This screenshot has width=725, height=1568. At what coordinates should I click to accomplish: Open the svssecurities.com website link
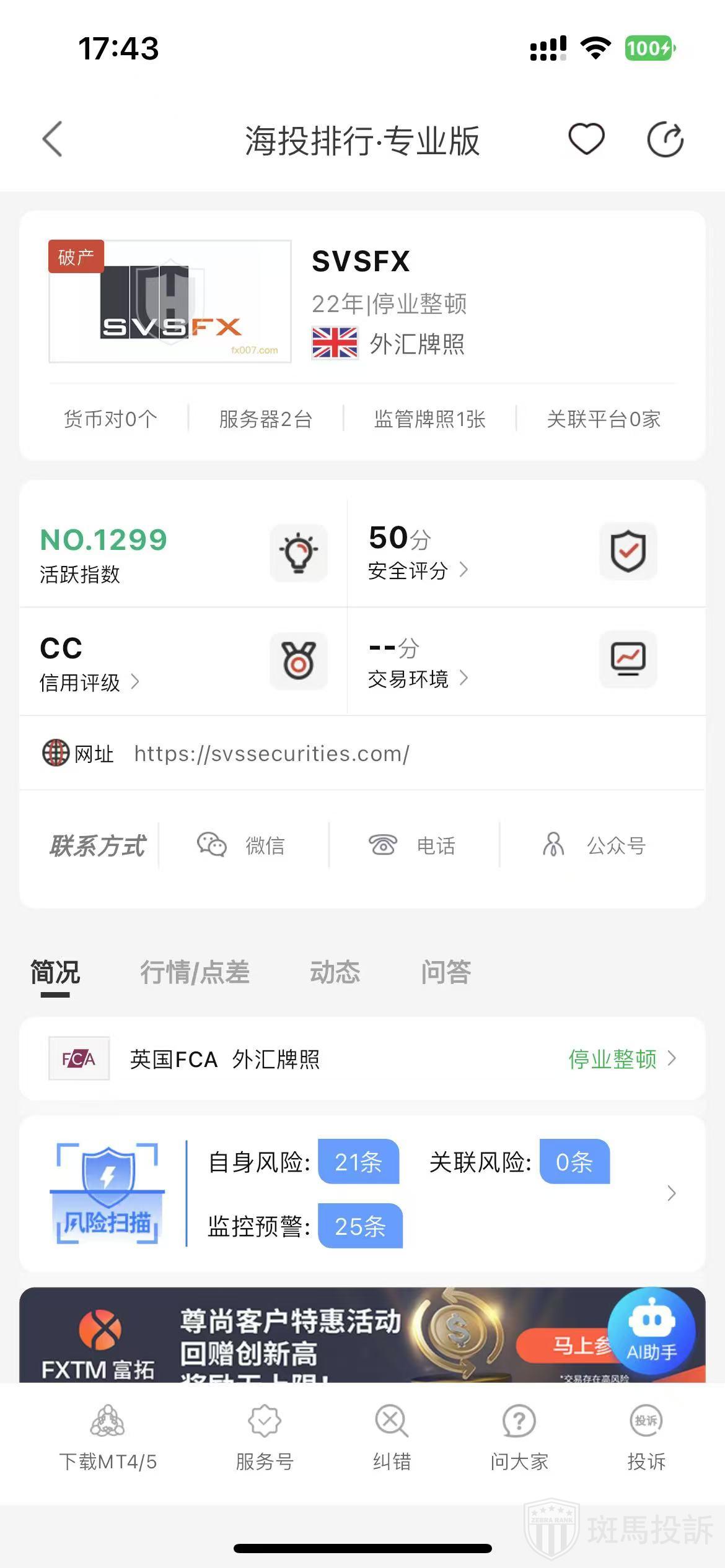(x=271, y=754)
